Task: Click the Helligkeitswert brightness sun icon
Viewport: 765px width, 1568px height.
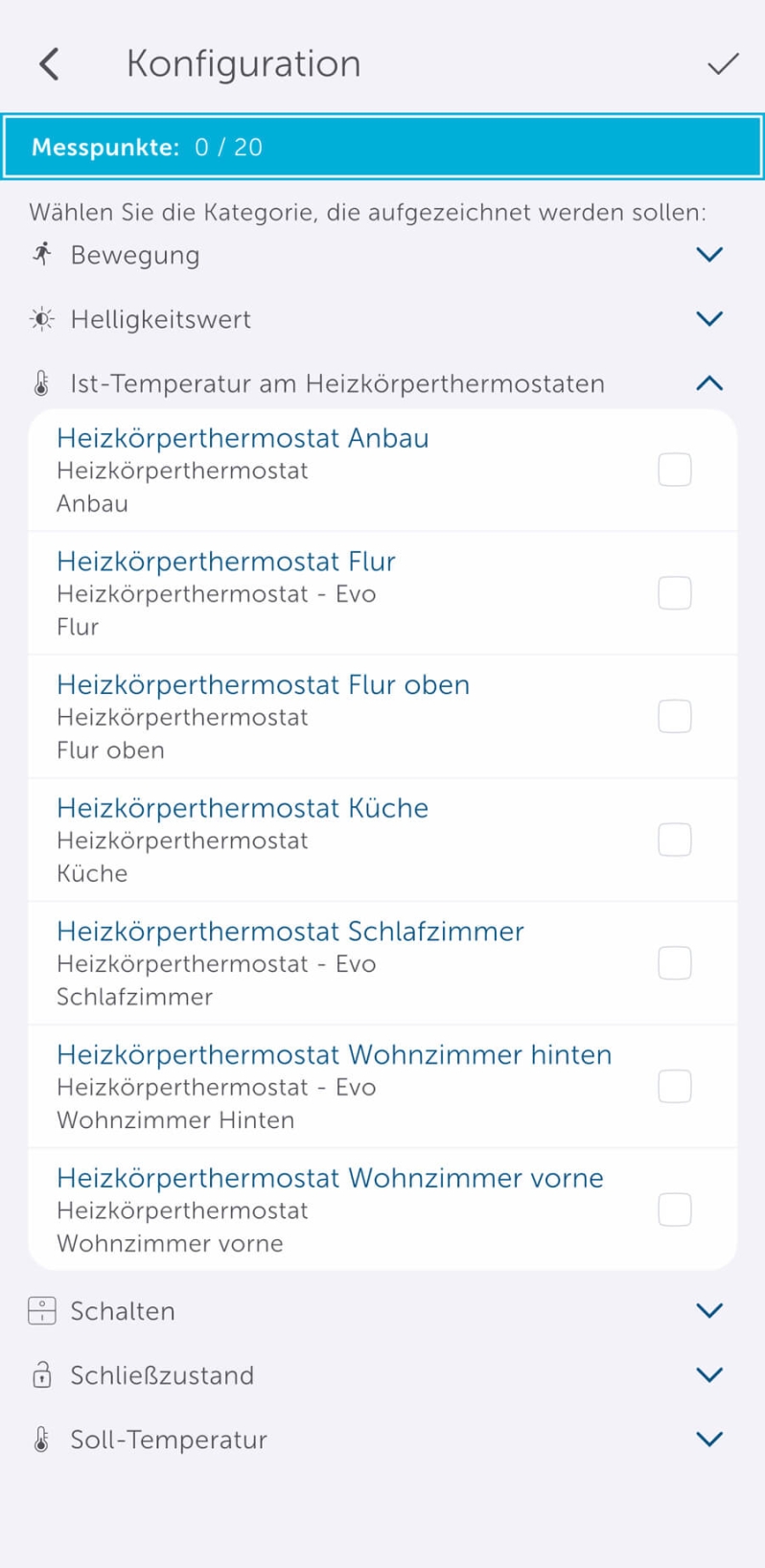Action: pos(40,318)
